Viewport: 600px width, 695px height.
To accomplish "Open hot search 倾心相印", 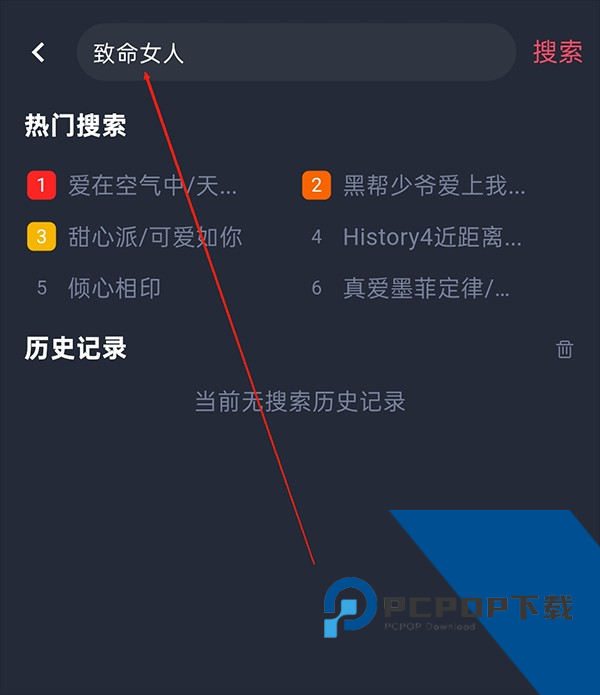I will (114, 288).
